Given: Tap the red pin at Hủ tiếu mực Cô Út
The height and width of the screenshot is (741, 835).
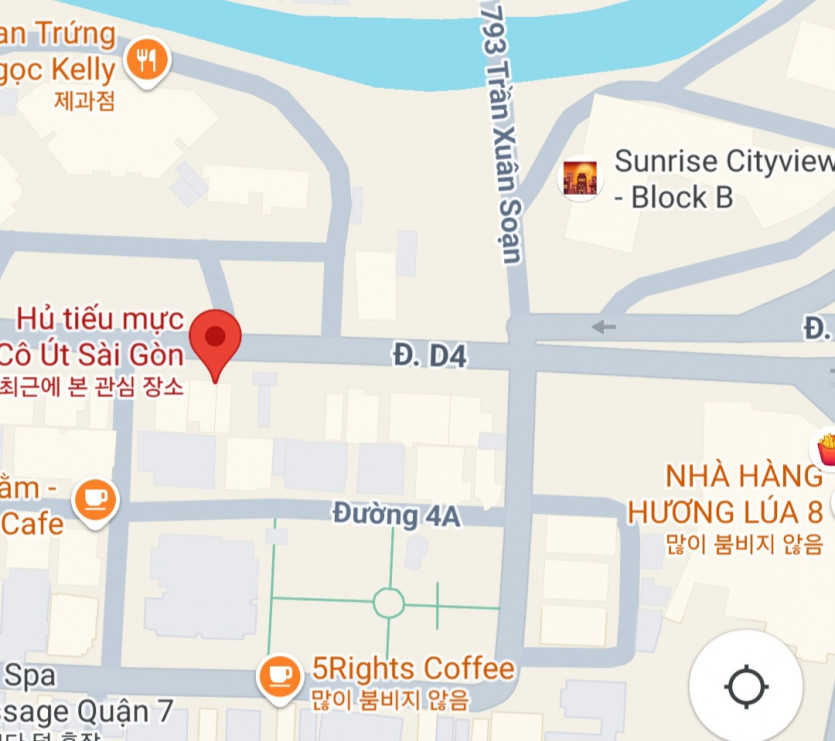Looking at the screenshot, I should click(216, 340).
